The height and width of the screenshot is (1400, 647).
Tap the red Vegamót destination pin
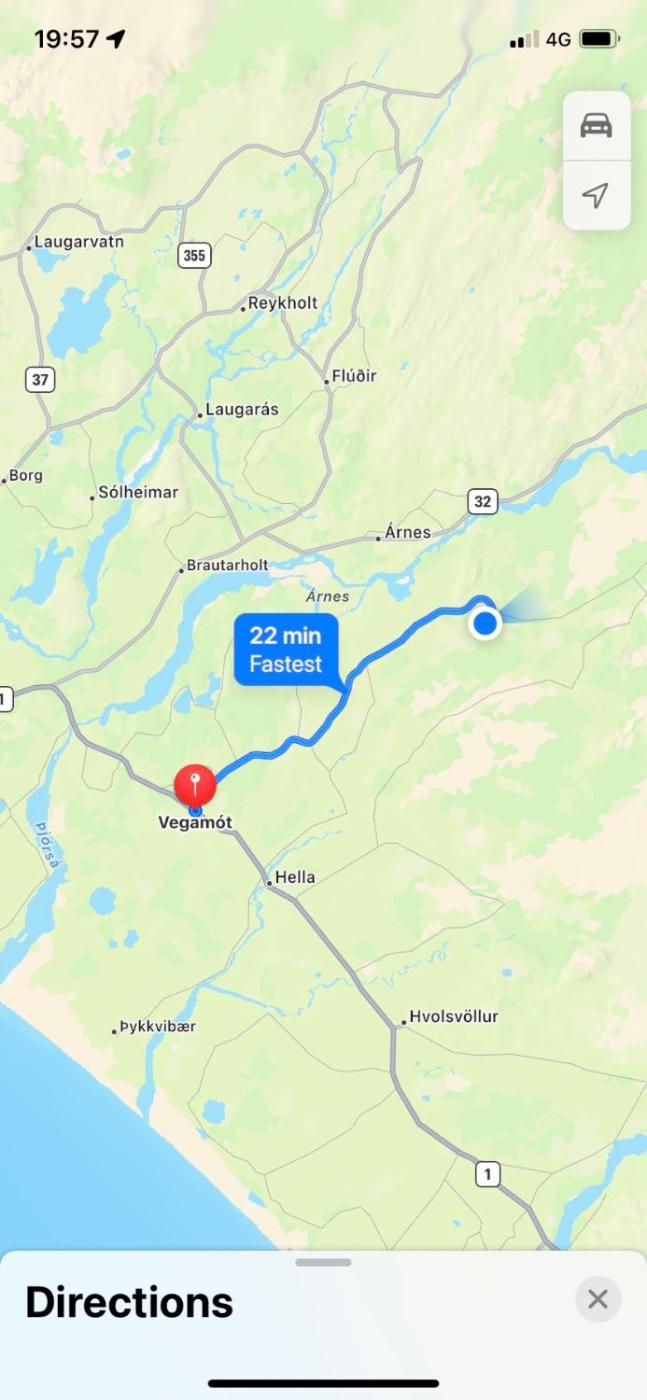[x=195, y=784]
